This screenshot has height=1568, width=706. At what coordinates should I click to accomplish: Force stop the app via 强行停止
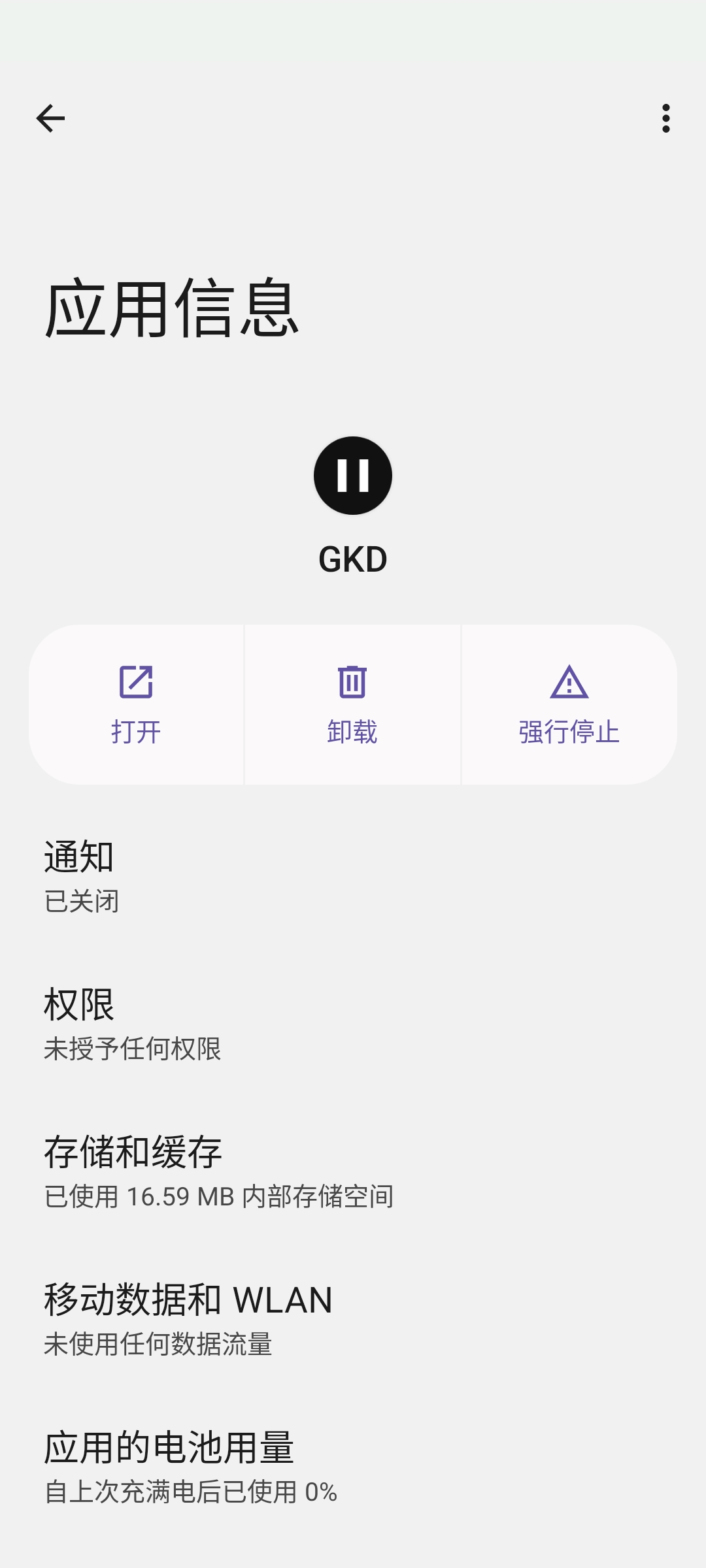[569, 704]
